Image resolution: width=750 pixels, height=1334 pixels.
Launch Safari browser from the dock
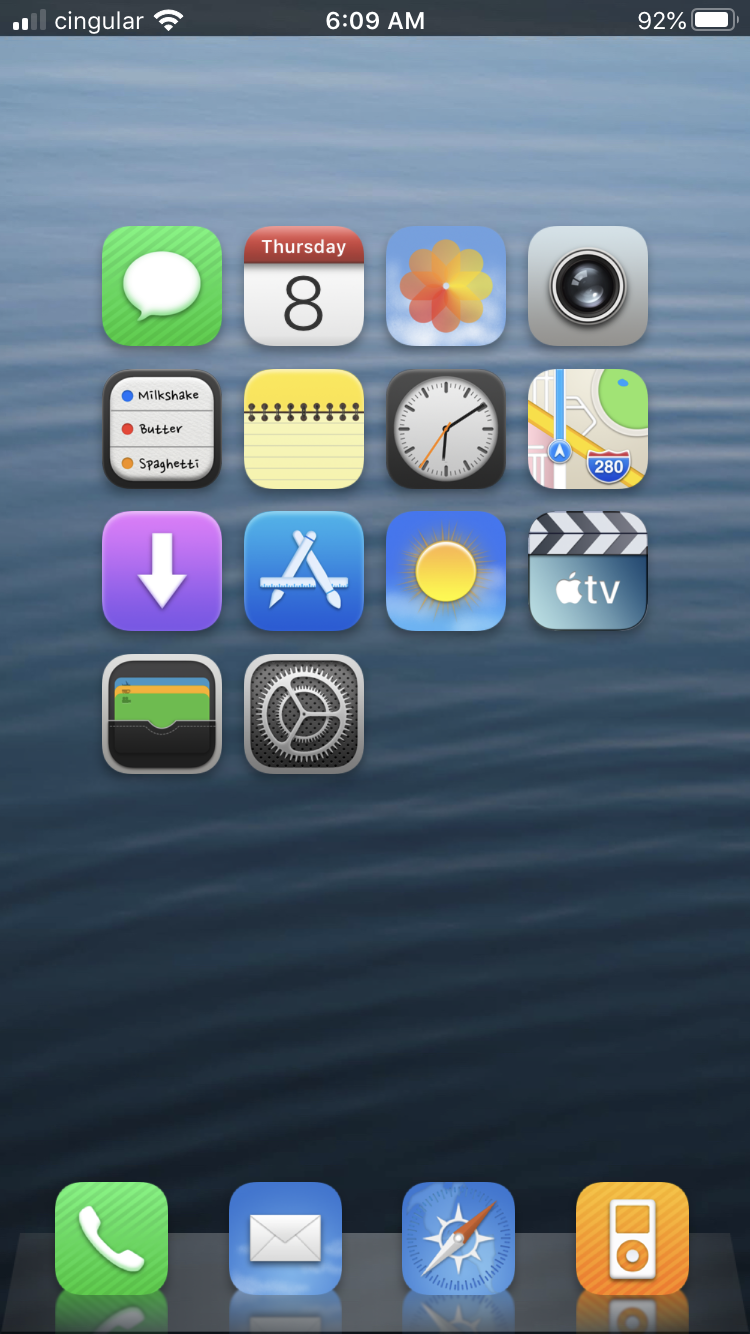(458, 1238)
